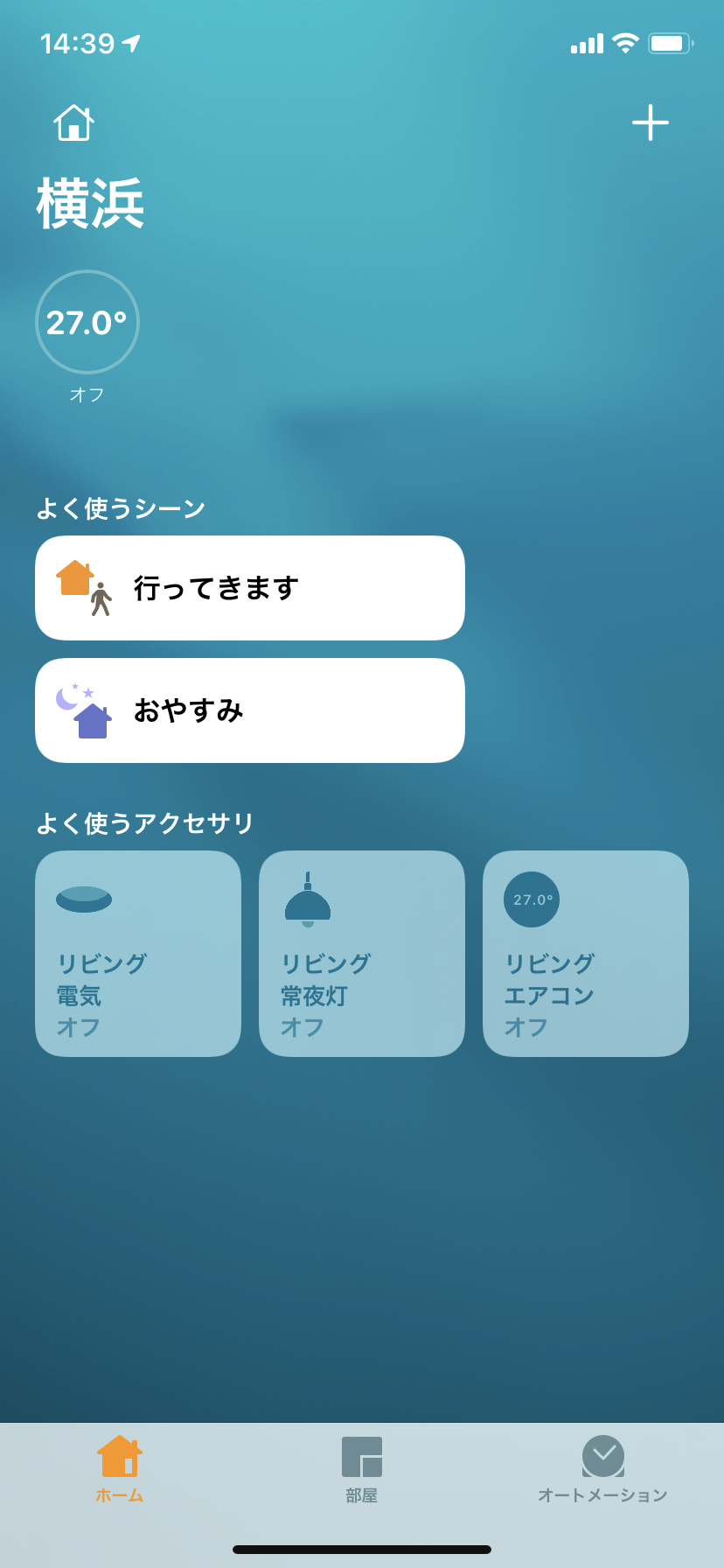Toggle the リビングエアコン air conditioner
The height and width of the screenshot is (1568, 724).
[x=585, y=954]
